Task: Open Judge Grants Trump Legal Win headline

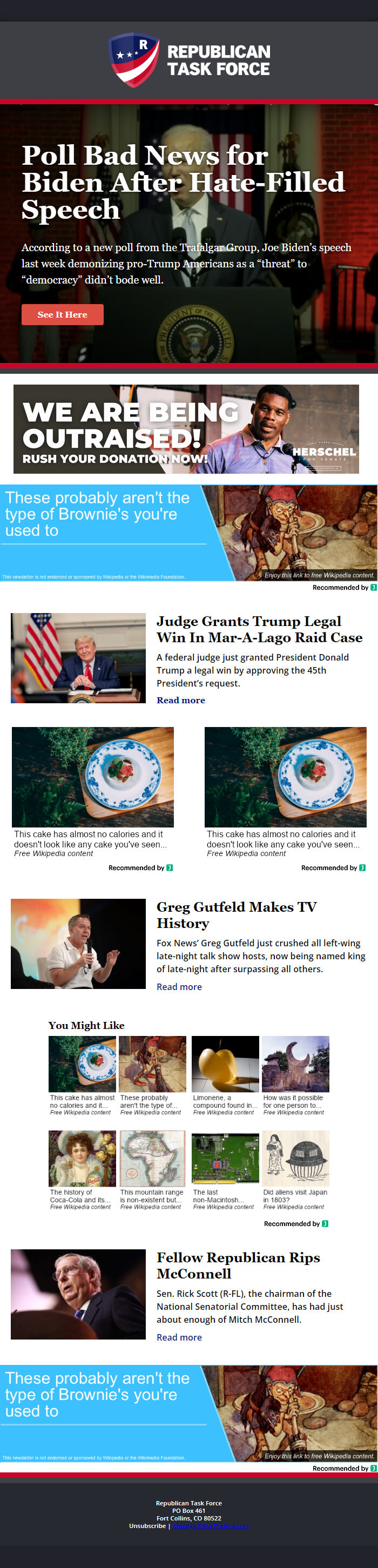Action: pyautogui.click(x=259, y=629)
